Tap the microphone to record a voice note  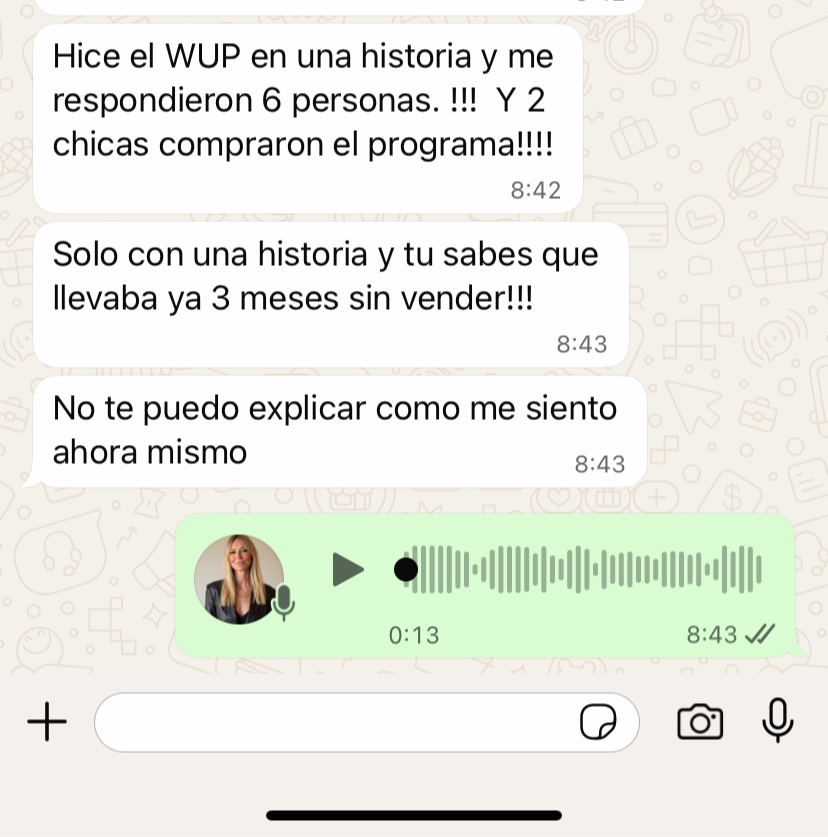[778, 720]
